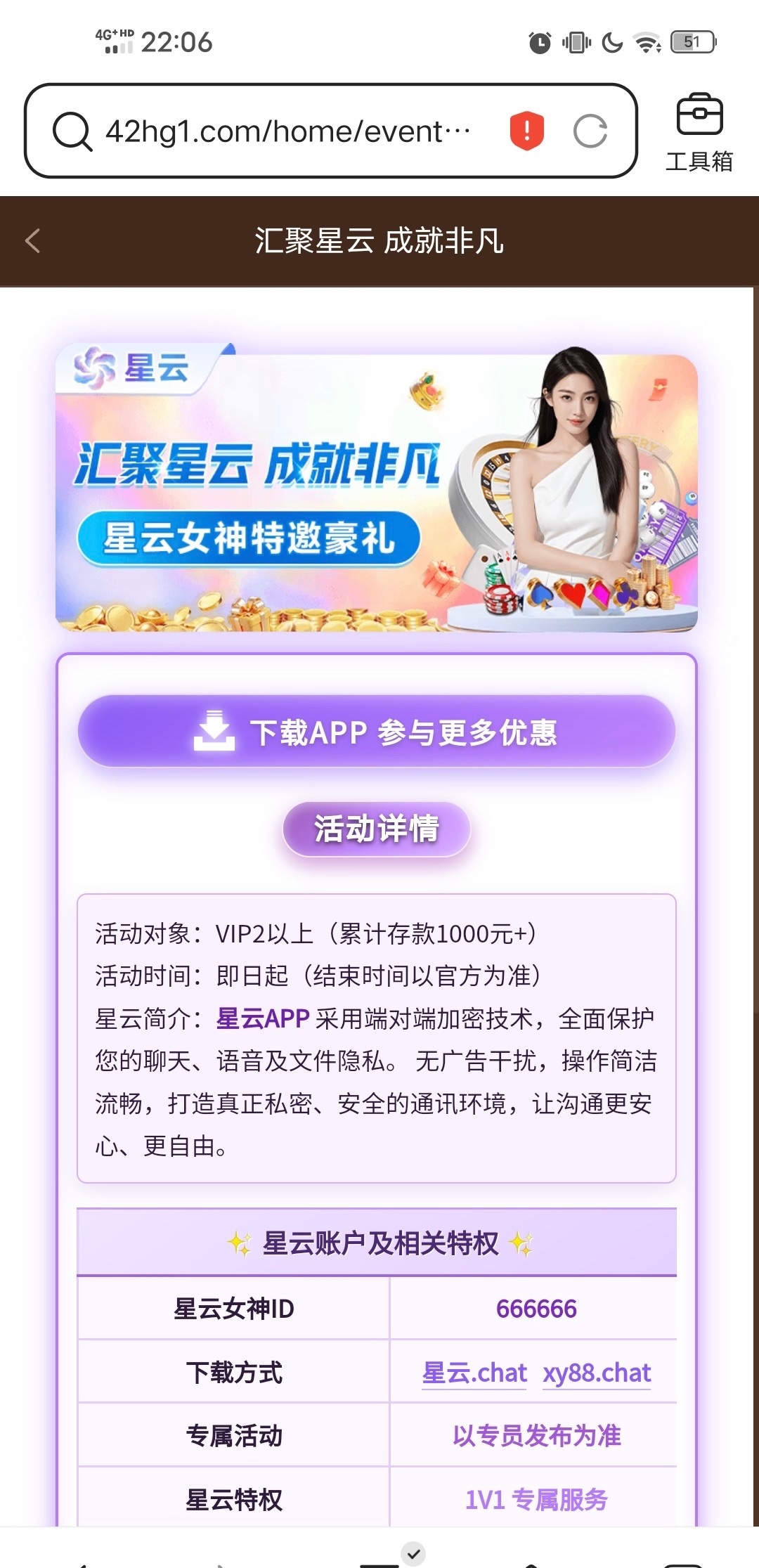Open the red security warning shield
Image resolution: width=759 pixels, height=1568 pixels.
[526, 131]
